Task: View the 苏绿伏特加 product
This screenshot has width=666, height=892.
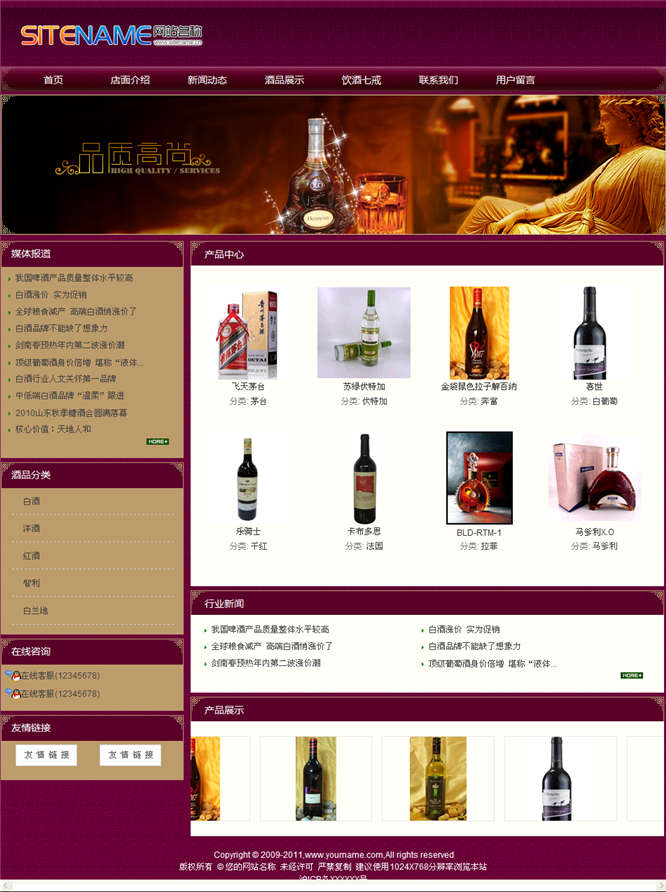Action: pyautogui.click(x=364, y=387)
